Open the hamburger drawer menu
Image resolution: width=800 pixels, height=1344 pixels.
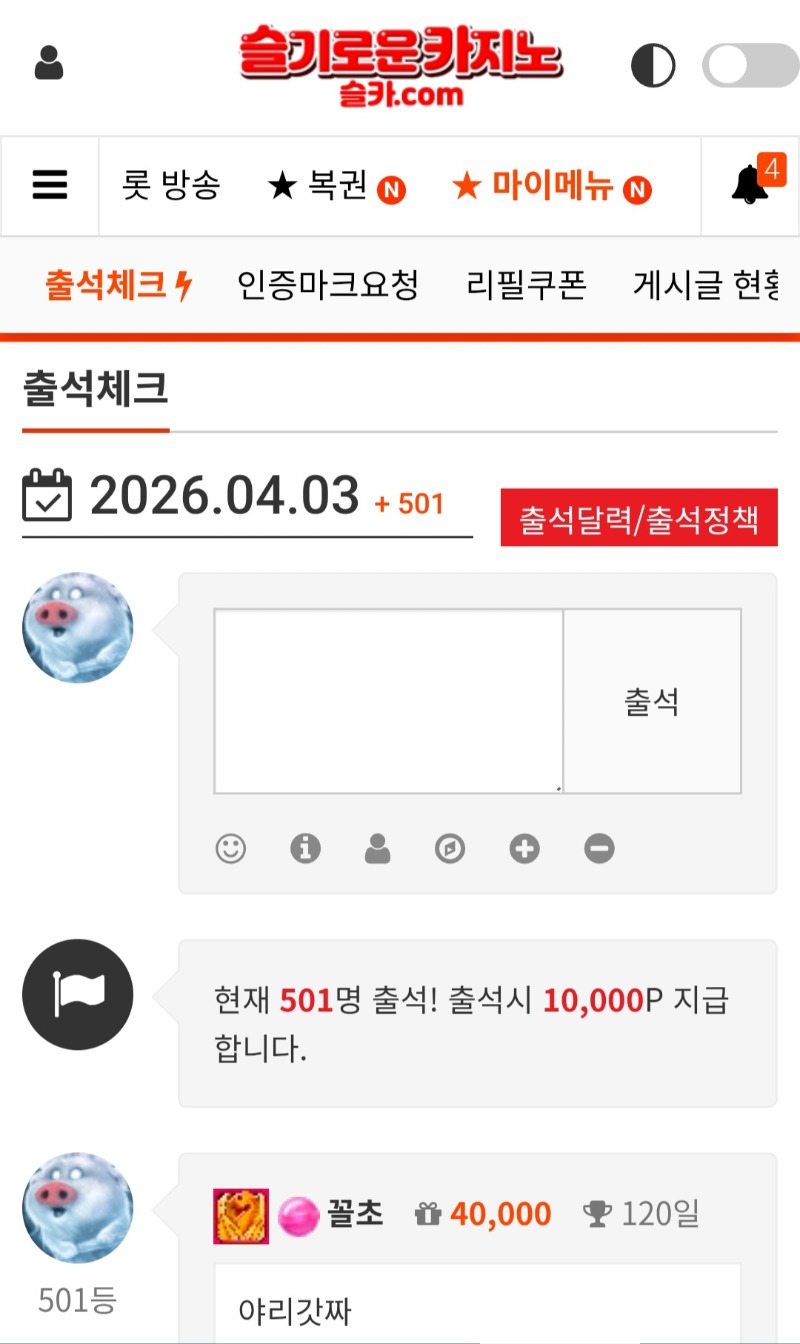[x=50, y=186]
